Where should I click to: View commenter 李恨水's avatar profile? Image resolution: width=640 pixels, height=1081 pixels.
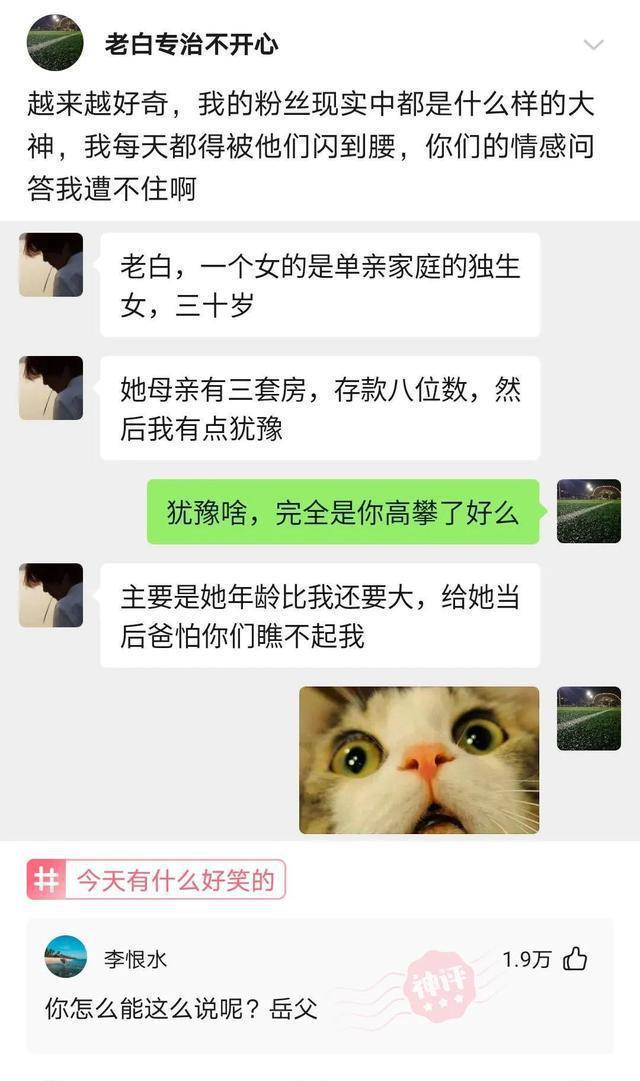point(66,957)
